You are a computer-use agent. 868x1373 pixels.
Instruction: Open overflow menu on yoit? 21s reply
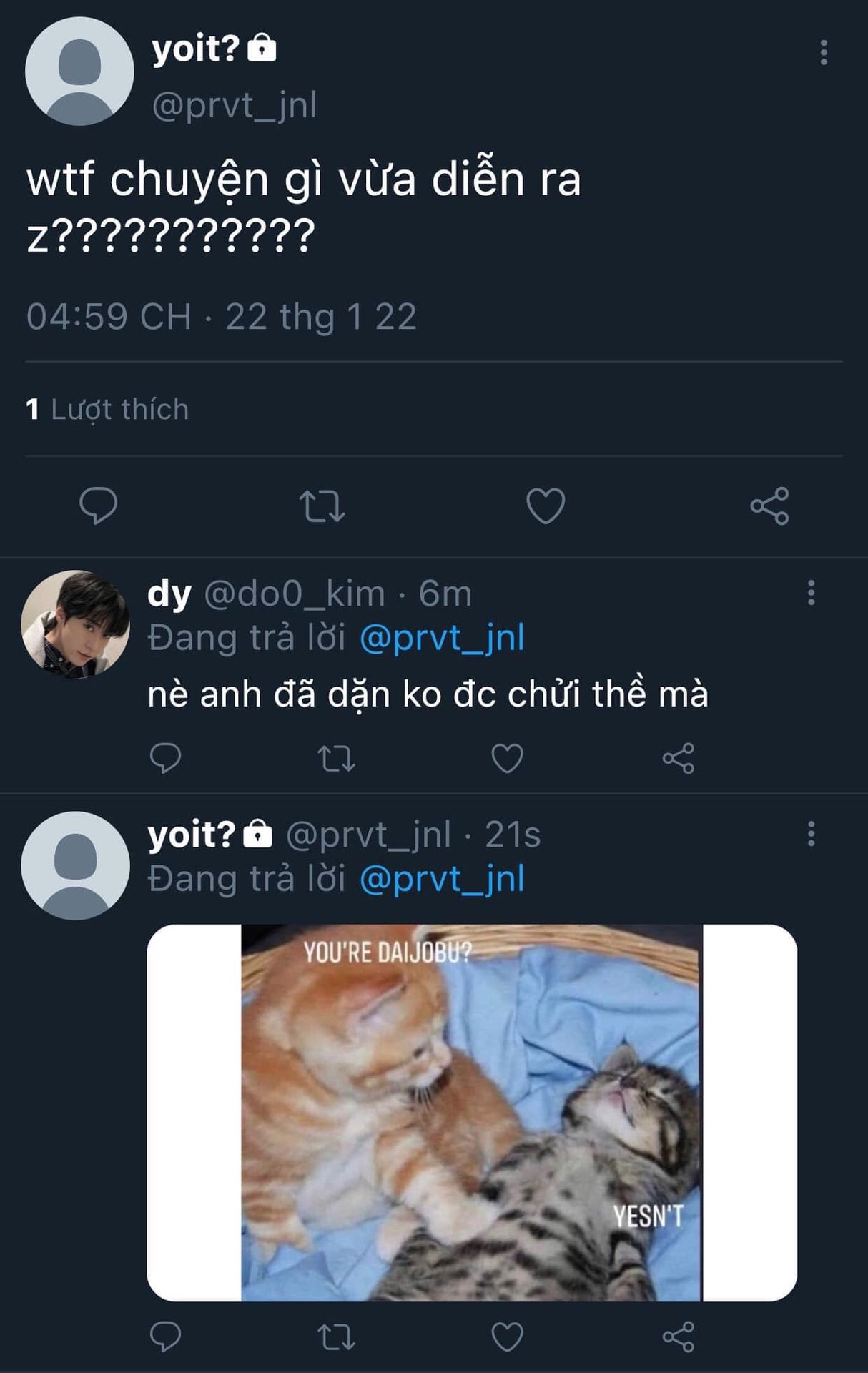[x=811, y=834]
